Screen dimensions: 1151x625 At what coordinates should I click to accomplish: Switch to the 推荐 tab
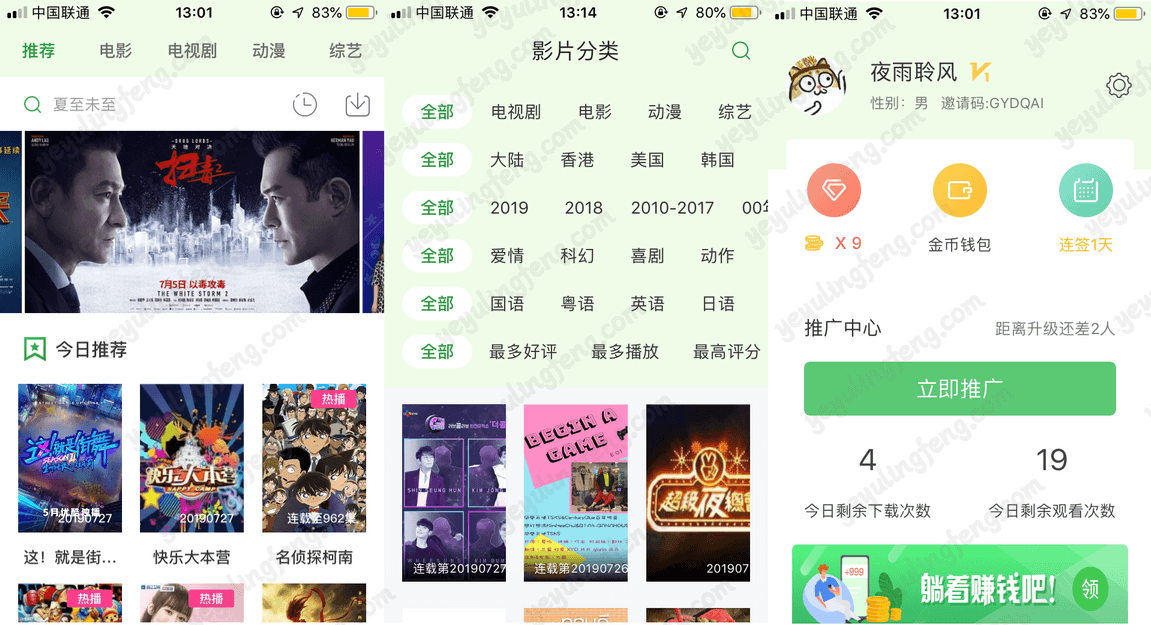click(38, 50)
